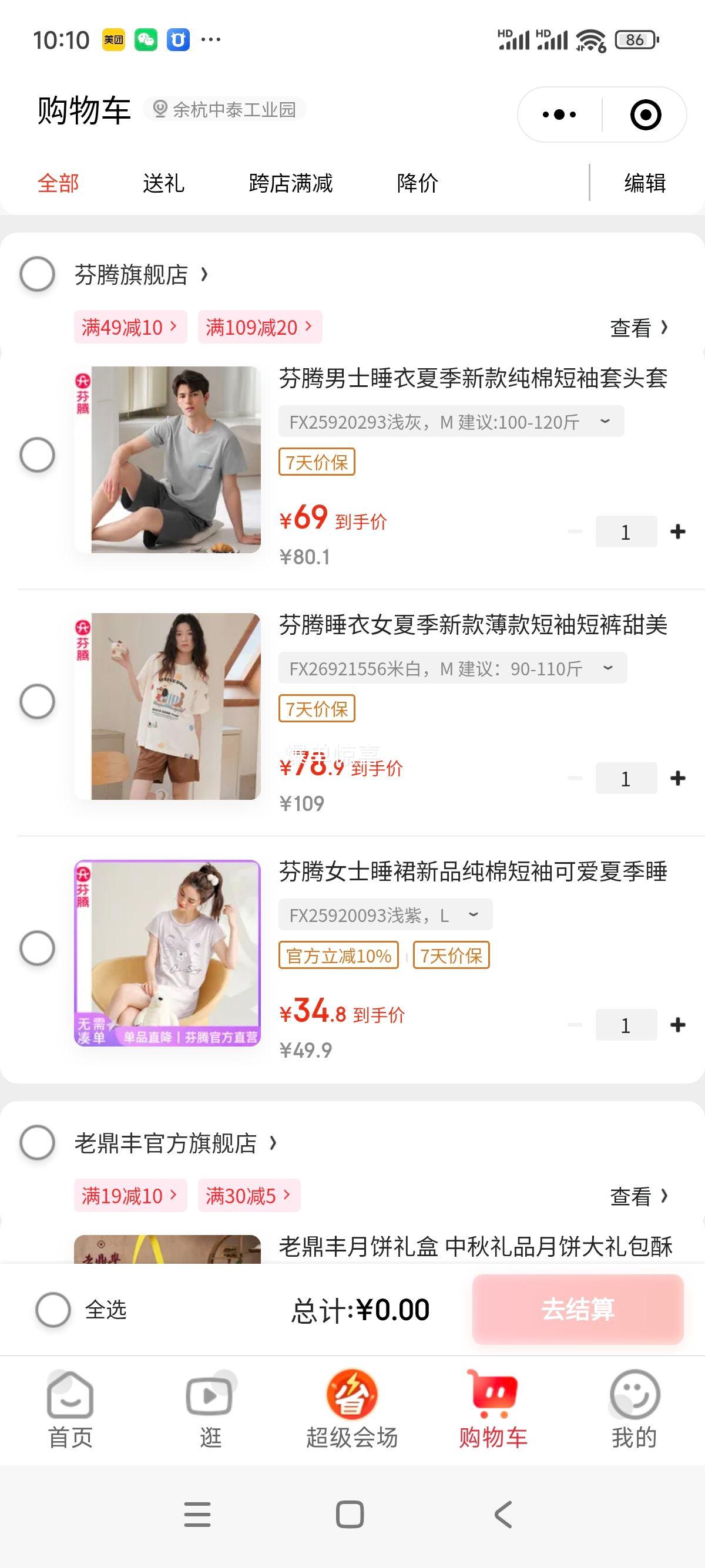Check the 全选 checkbox

pyautogui.click(x=53, y=1309)
